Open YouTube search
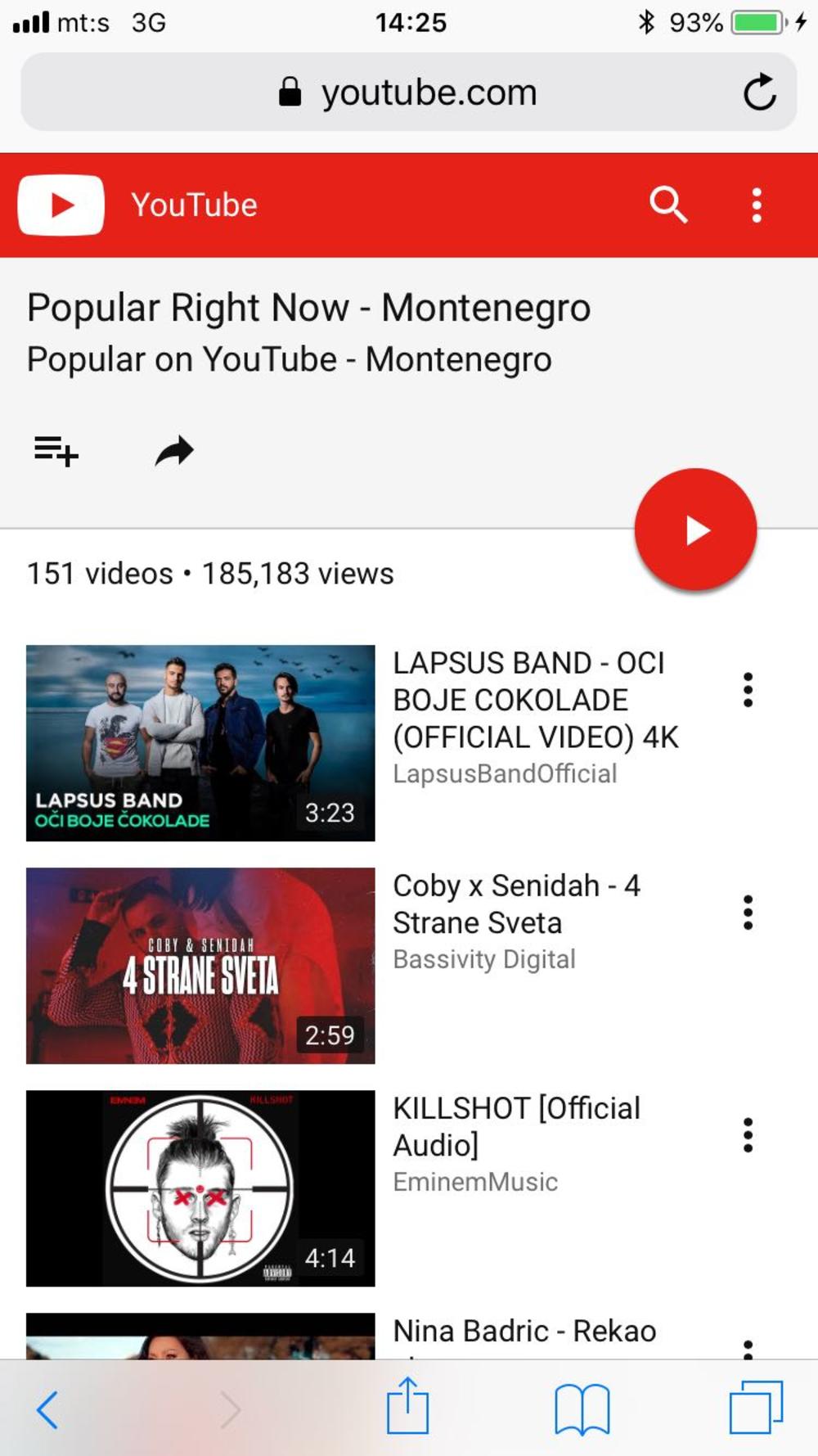This screenshot has height=1456, width=818. (667, 205)
